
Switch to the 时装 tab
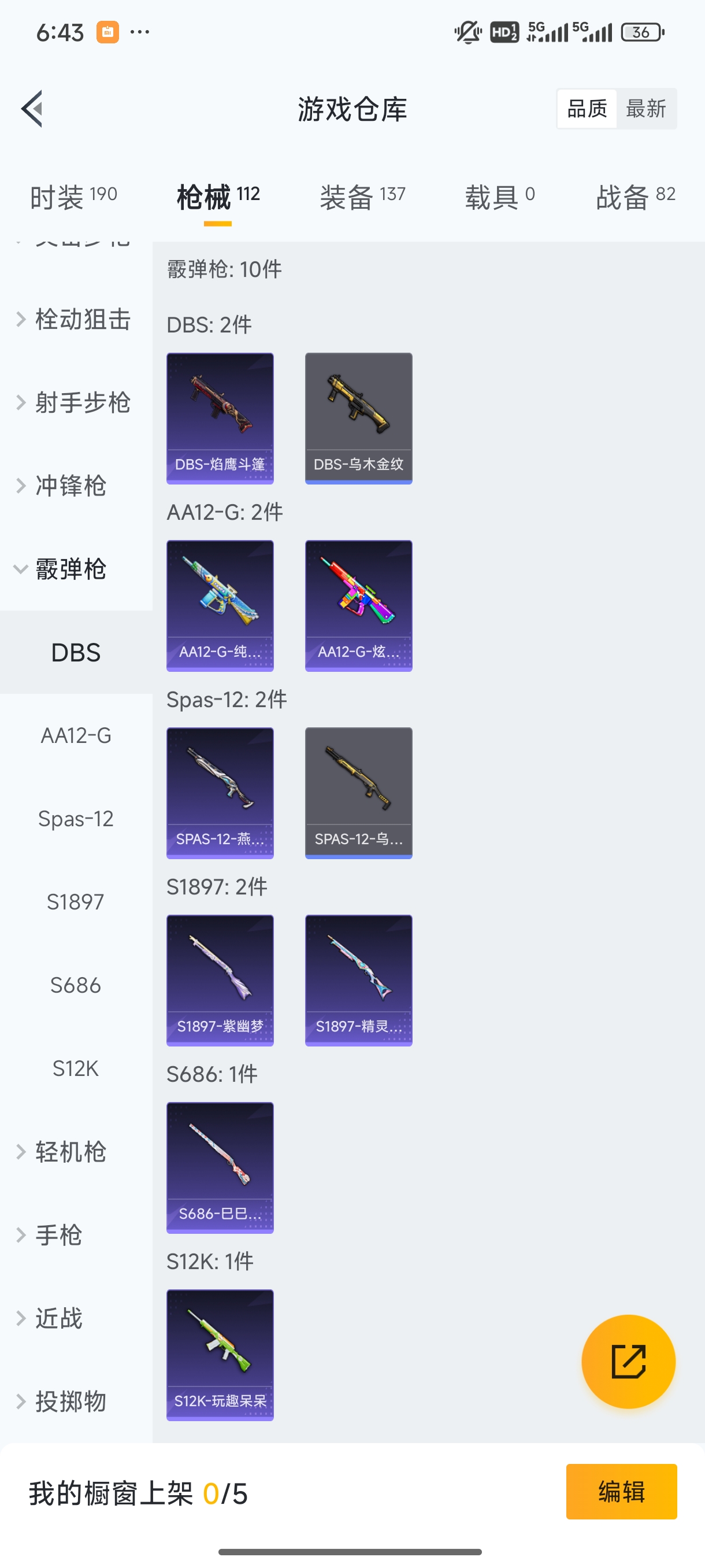[73, 197]
